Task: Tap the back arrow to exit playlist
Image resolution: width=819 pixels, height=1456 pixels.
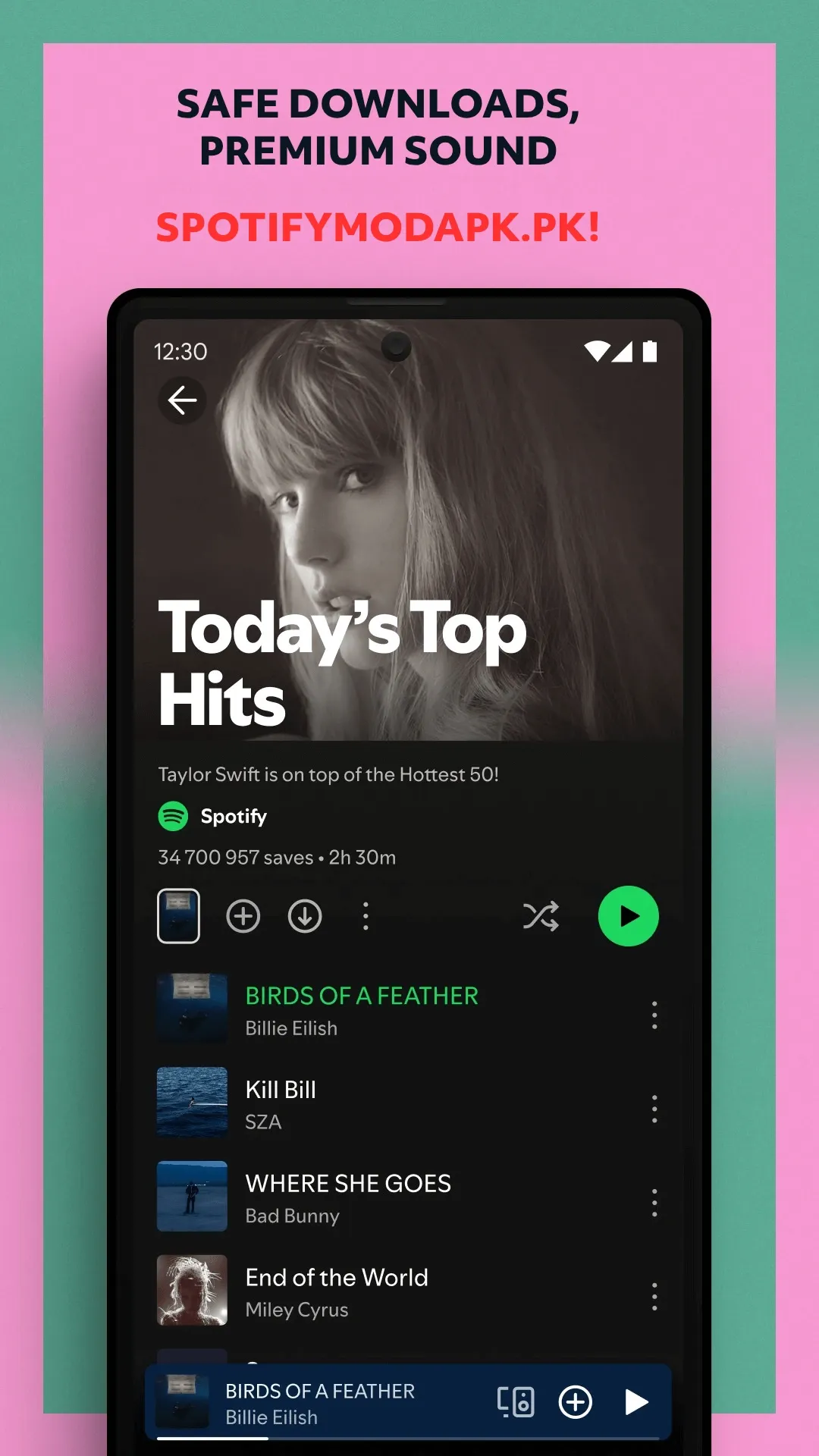Action: pos(182,401)
